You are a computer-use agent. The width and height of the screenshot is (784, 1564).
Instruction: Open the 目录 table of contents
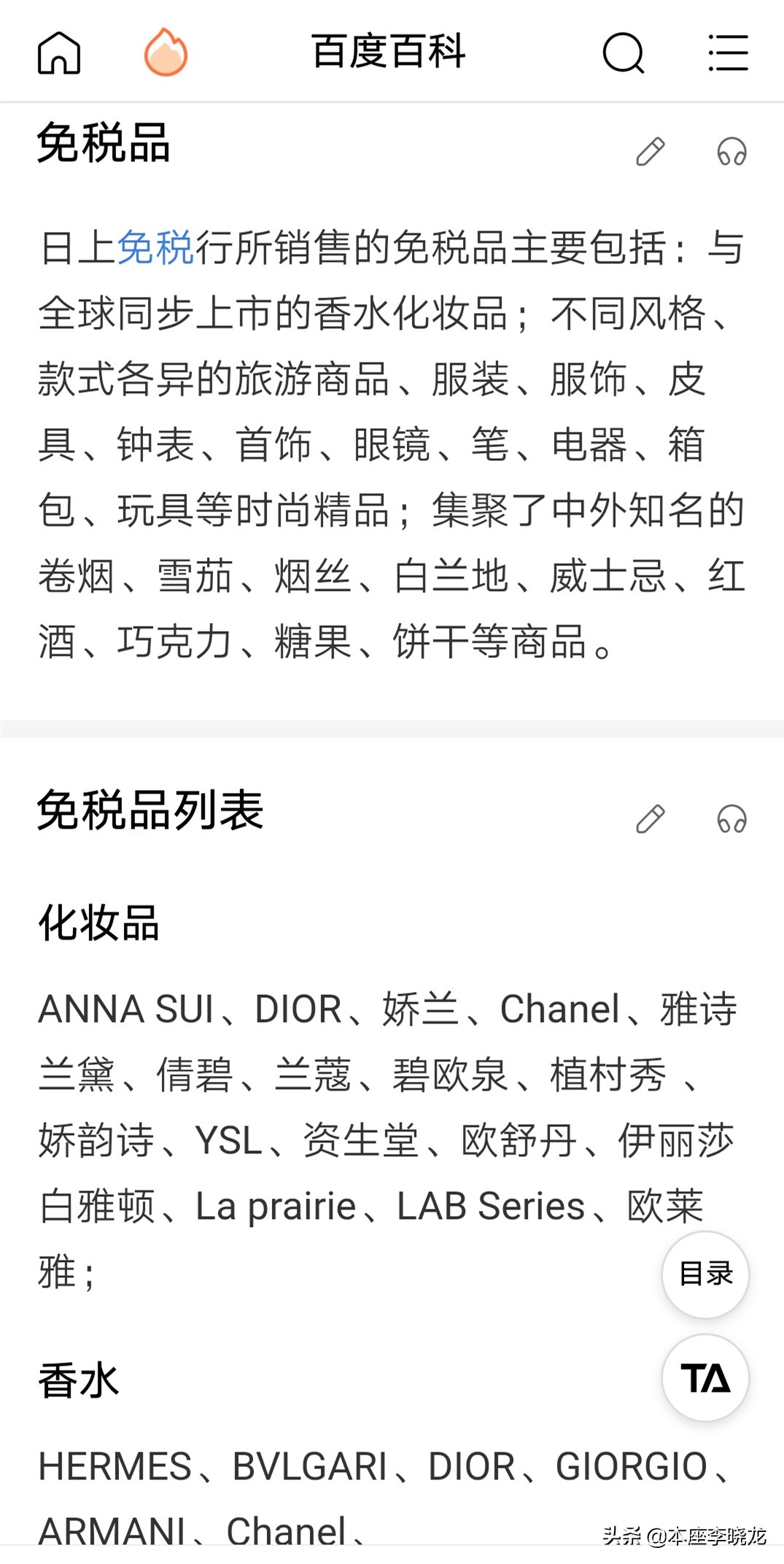[705, 1272]
